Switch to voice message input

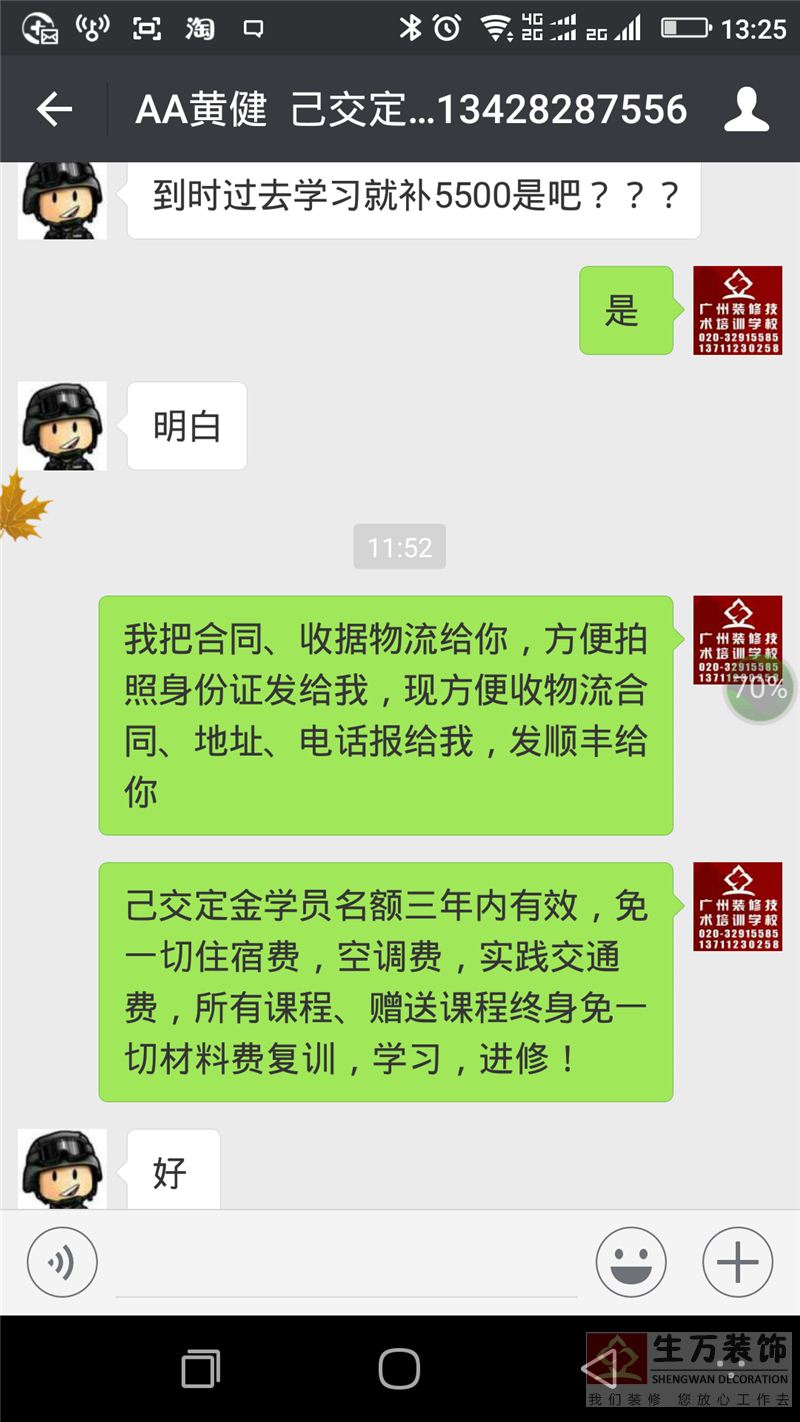[62, 1262]
